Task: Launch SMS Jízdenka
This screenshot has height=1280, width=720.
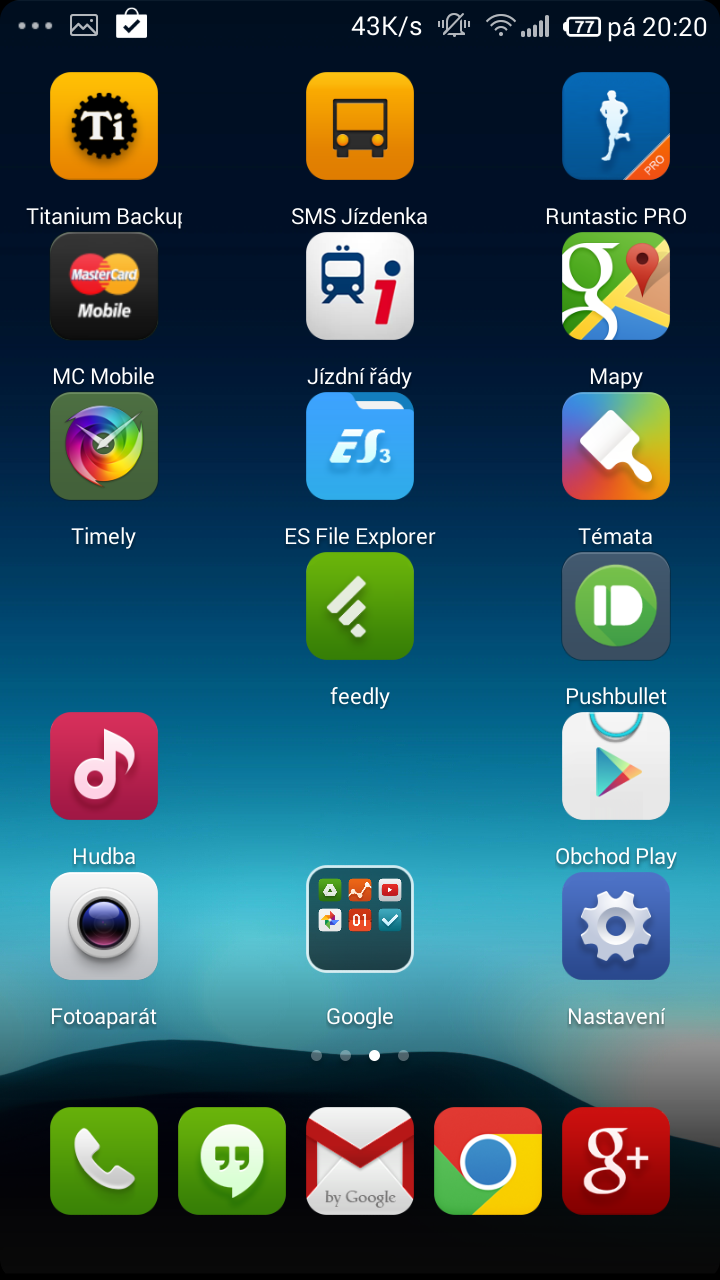Action: coord(360,126)
